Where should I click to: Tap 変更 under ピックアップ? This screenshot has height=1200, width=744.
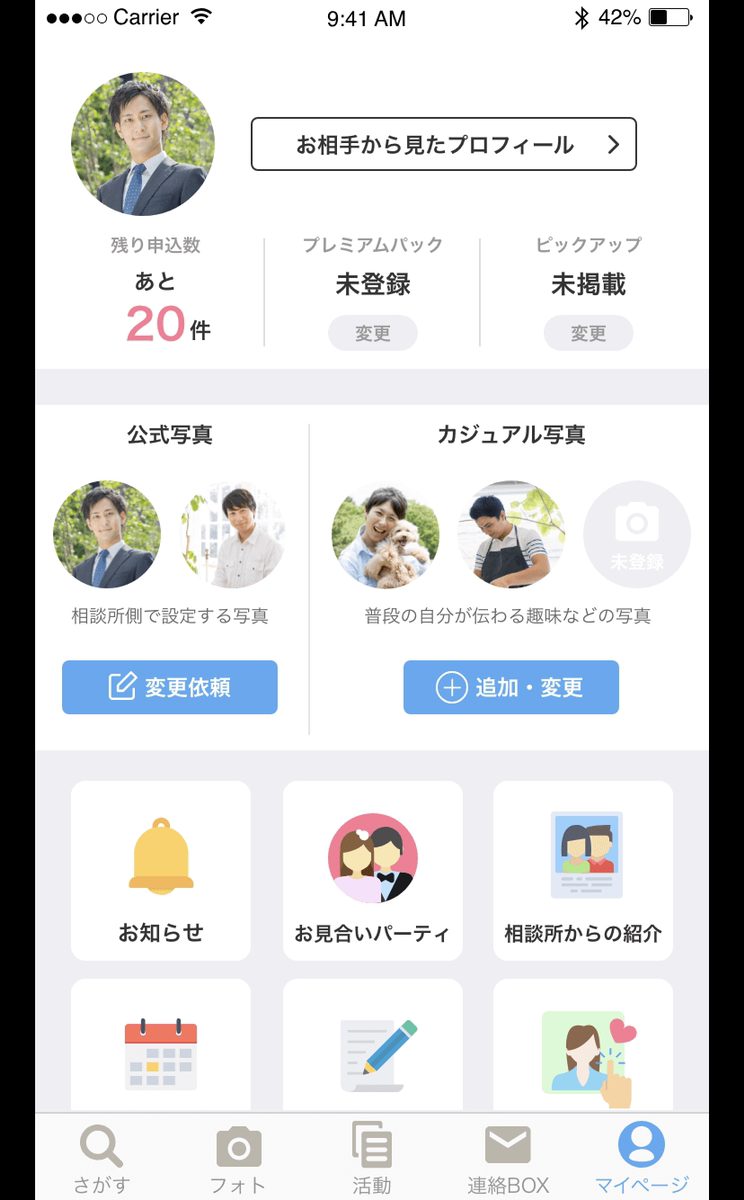click(588, 333)
